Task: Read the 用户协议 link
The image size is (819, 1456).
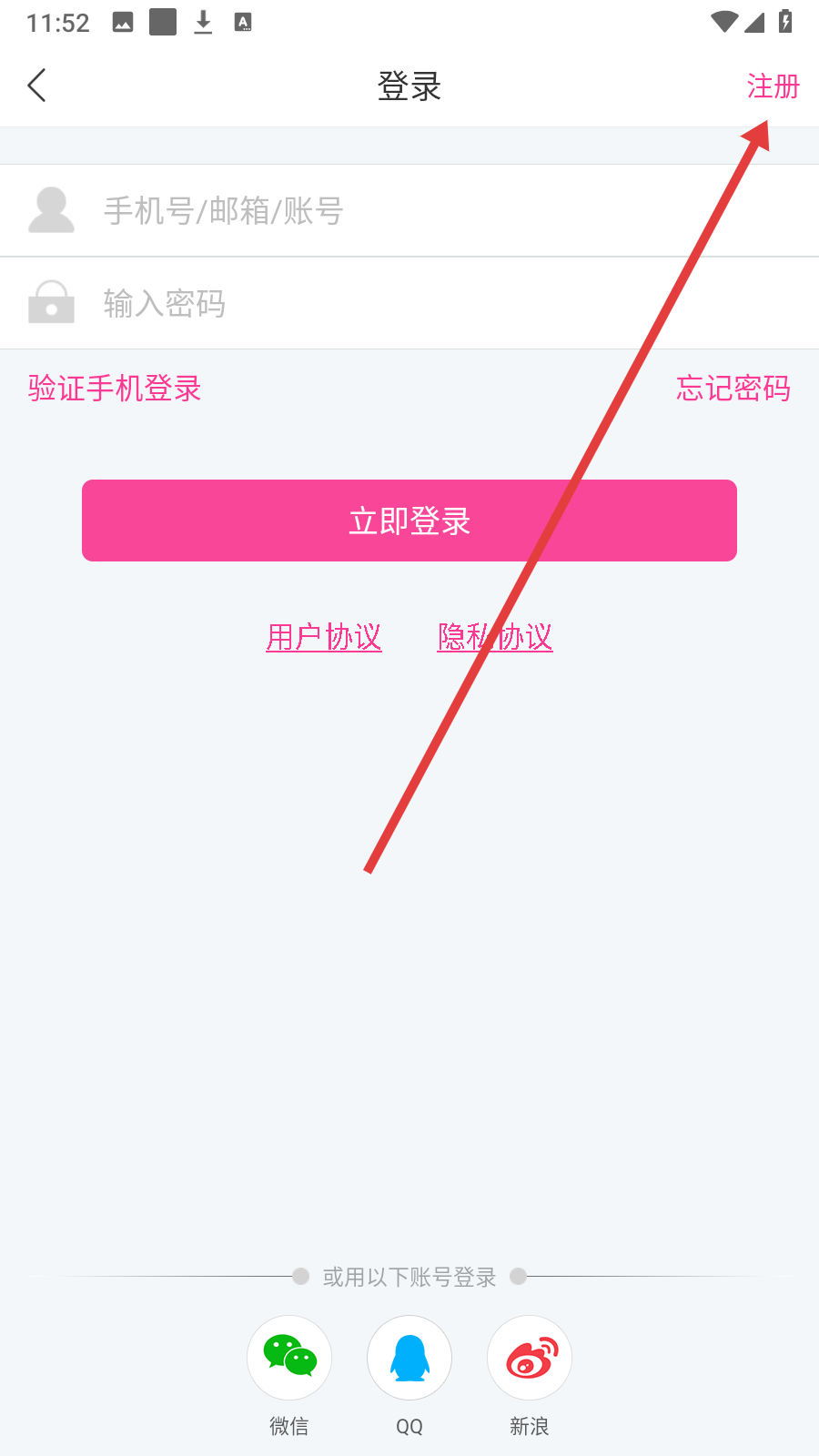Action: (324, 637)
